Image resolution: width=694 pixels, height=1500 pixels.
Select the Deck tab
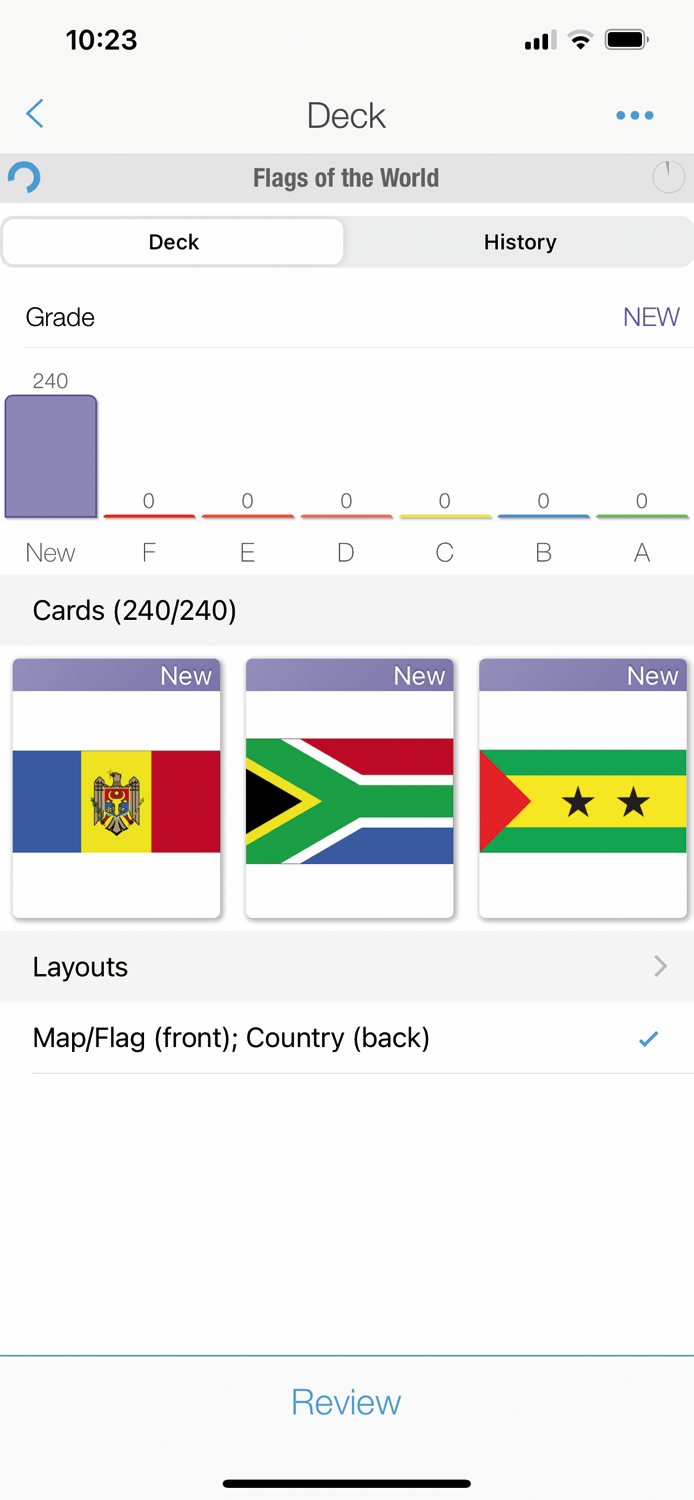pos(174,242)
